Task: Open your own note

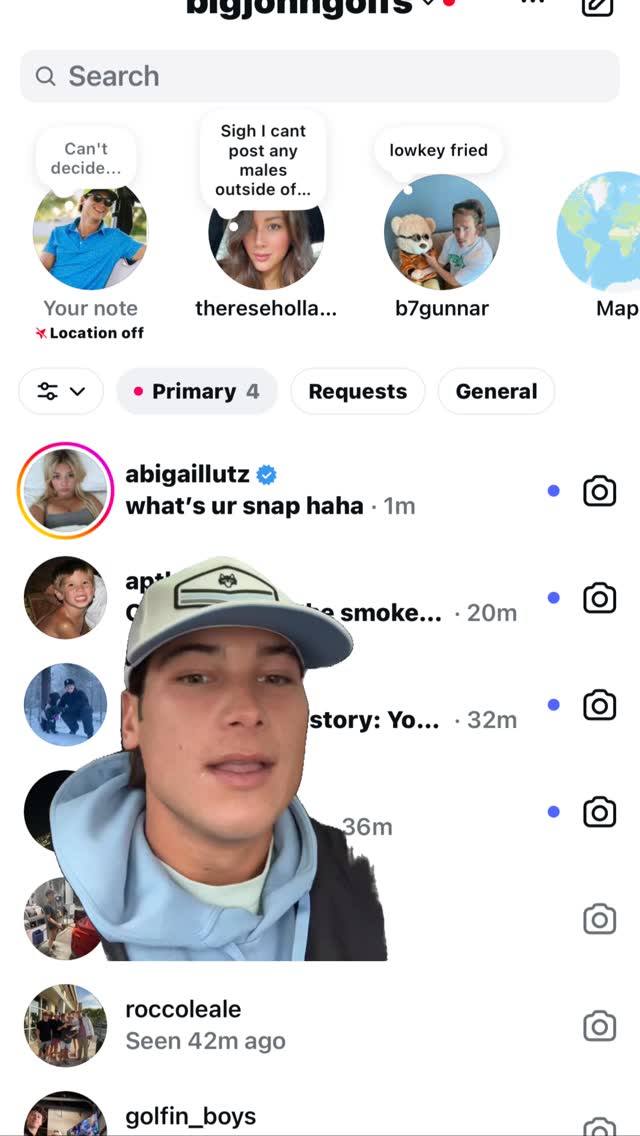Action: [90, 239]
